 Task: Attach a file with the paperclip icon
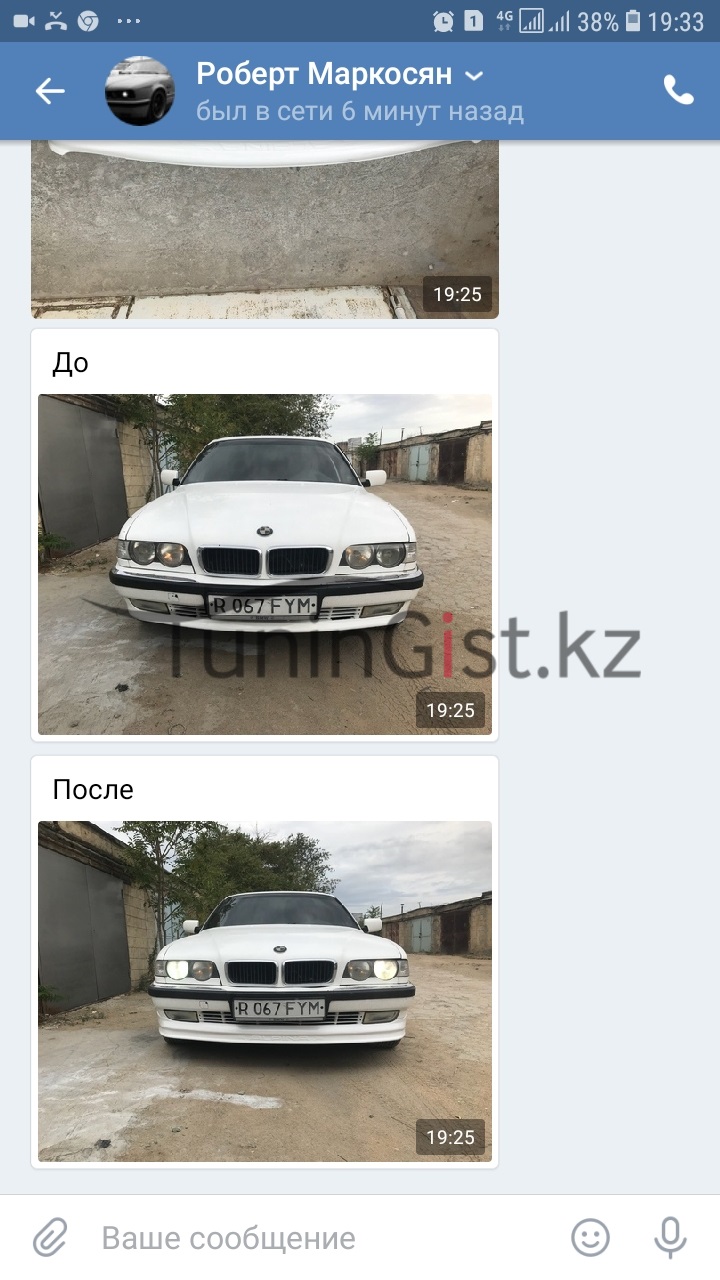(49, 1238)
